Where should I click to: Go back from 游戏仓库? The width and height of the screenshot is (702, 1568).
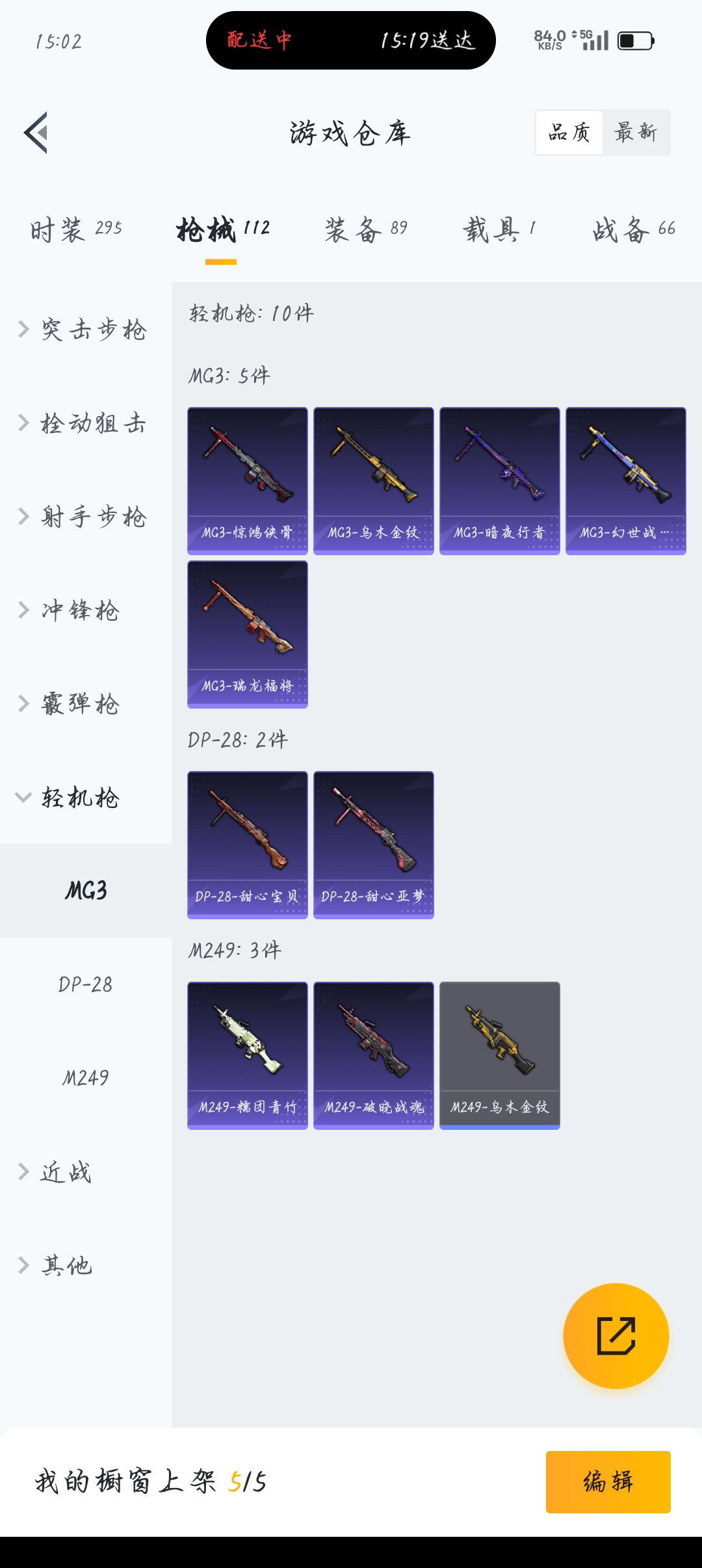coord(36,133)
